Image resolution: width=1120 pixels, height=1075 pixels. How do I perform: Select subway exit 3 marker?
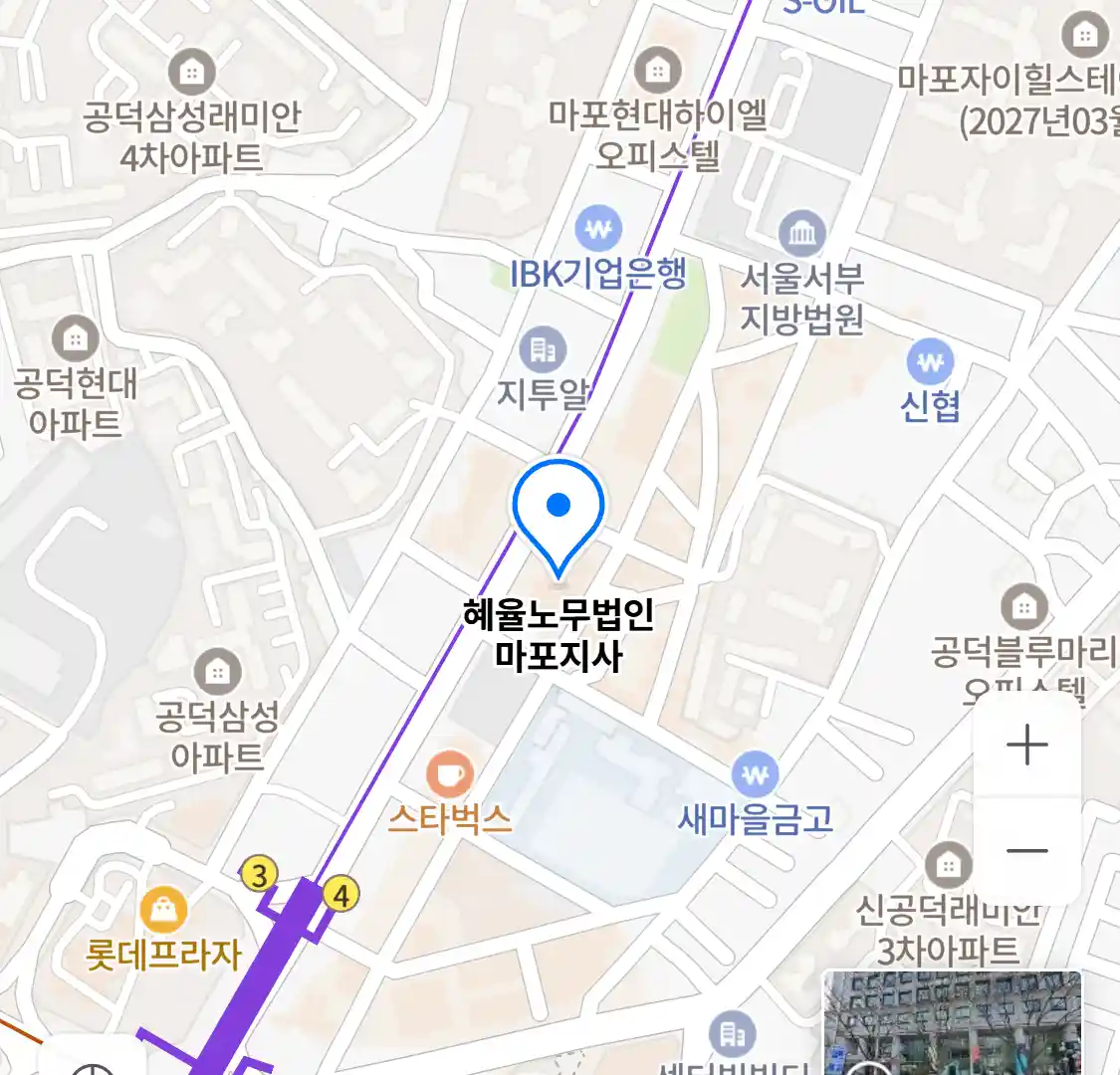[260, 875]
